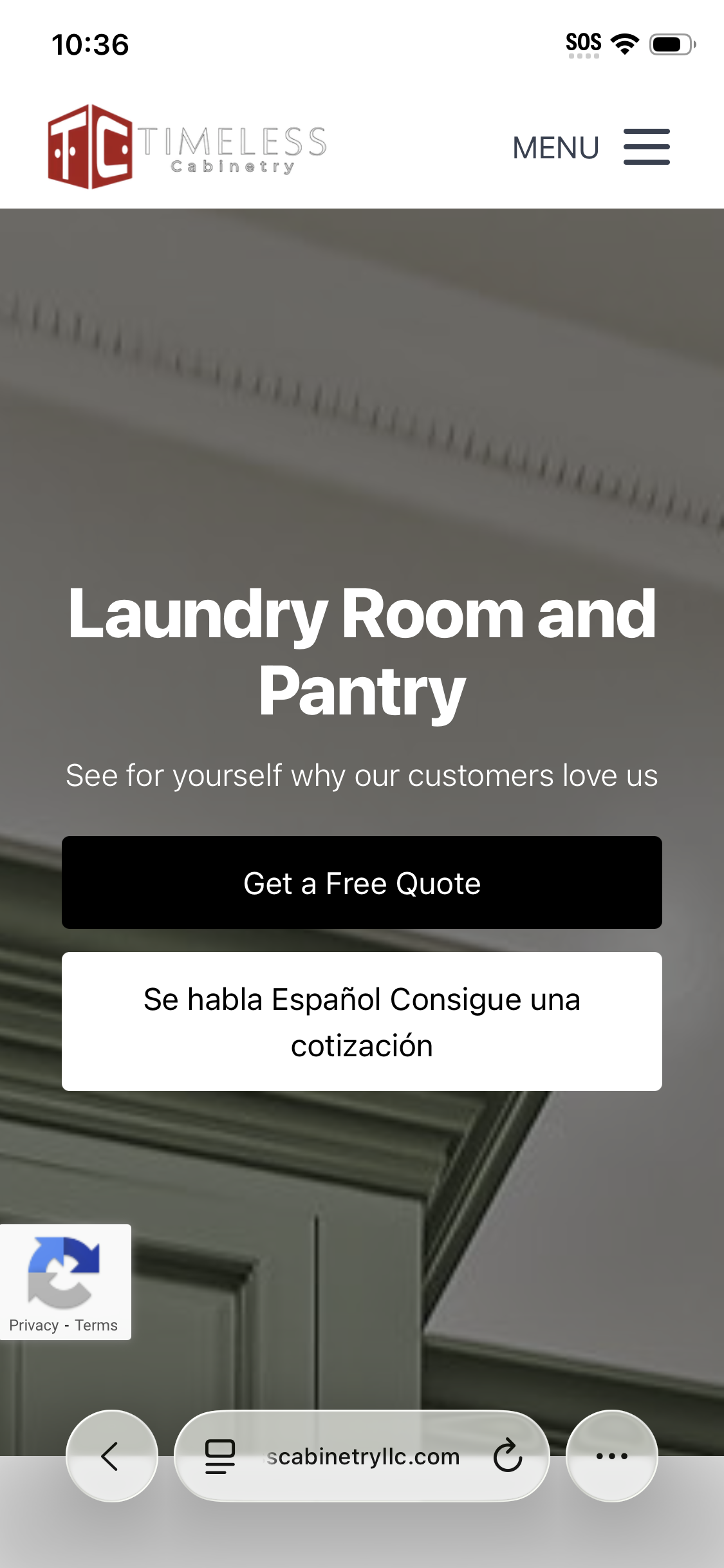Tap Get a Free Quote
The width and height of the screenshot is (724, 1568).
[x=362, y=882]
